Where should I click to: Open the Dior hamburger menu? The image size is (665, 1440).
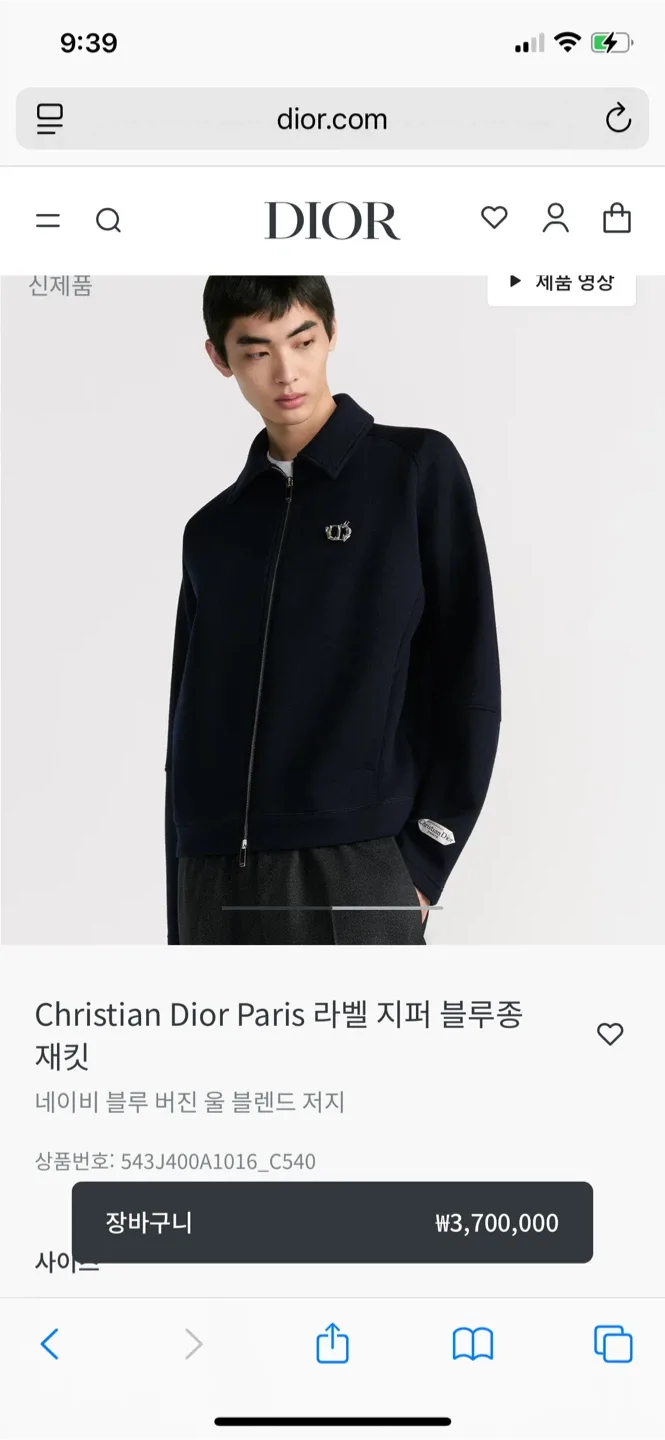(48, 220)
